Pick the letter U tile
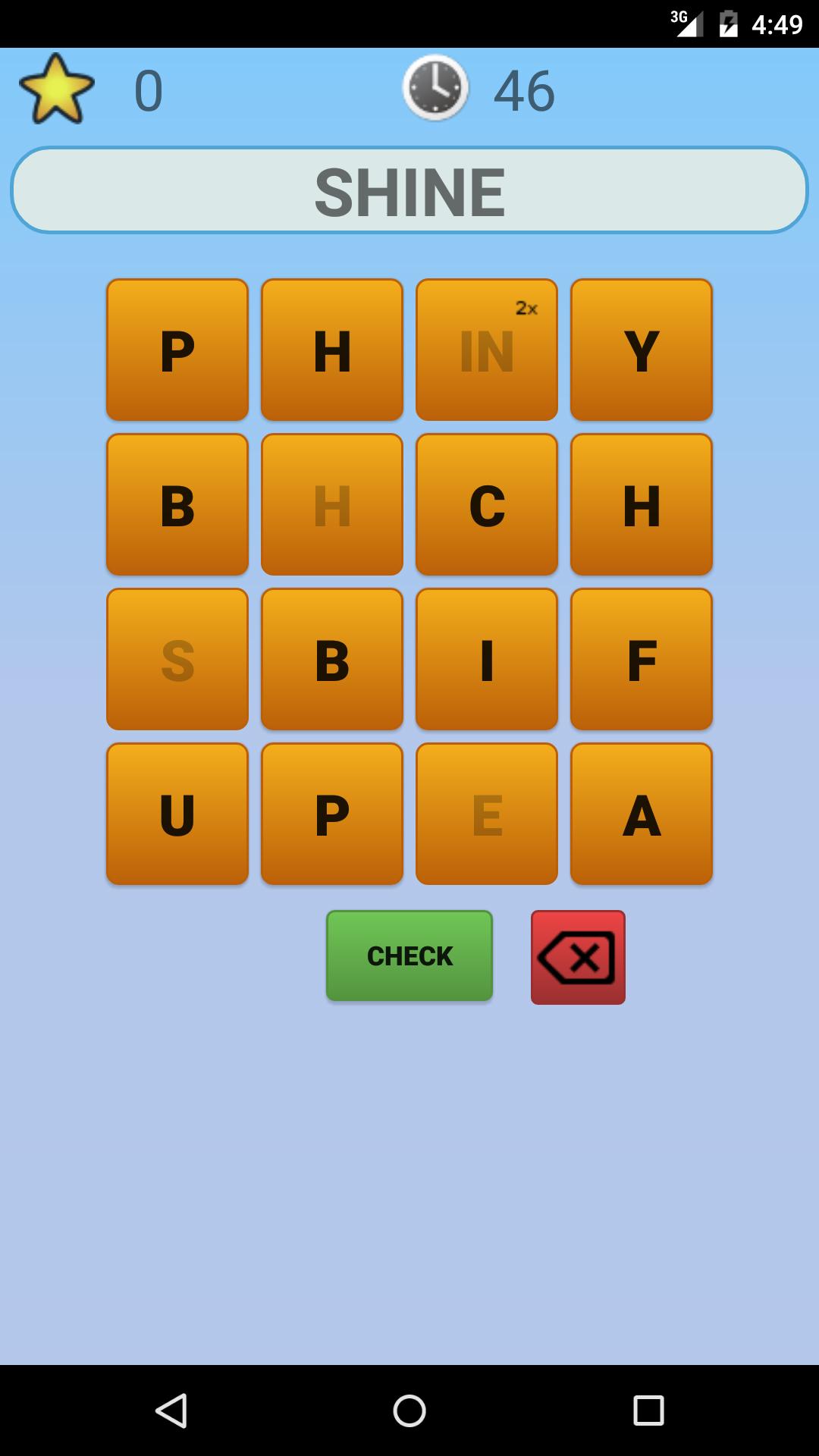Viewport: 819px width, 1456px height. click(x=177, y=814)
